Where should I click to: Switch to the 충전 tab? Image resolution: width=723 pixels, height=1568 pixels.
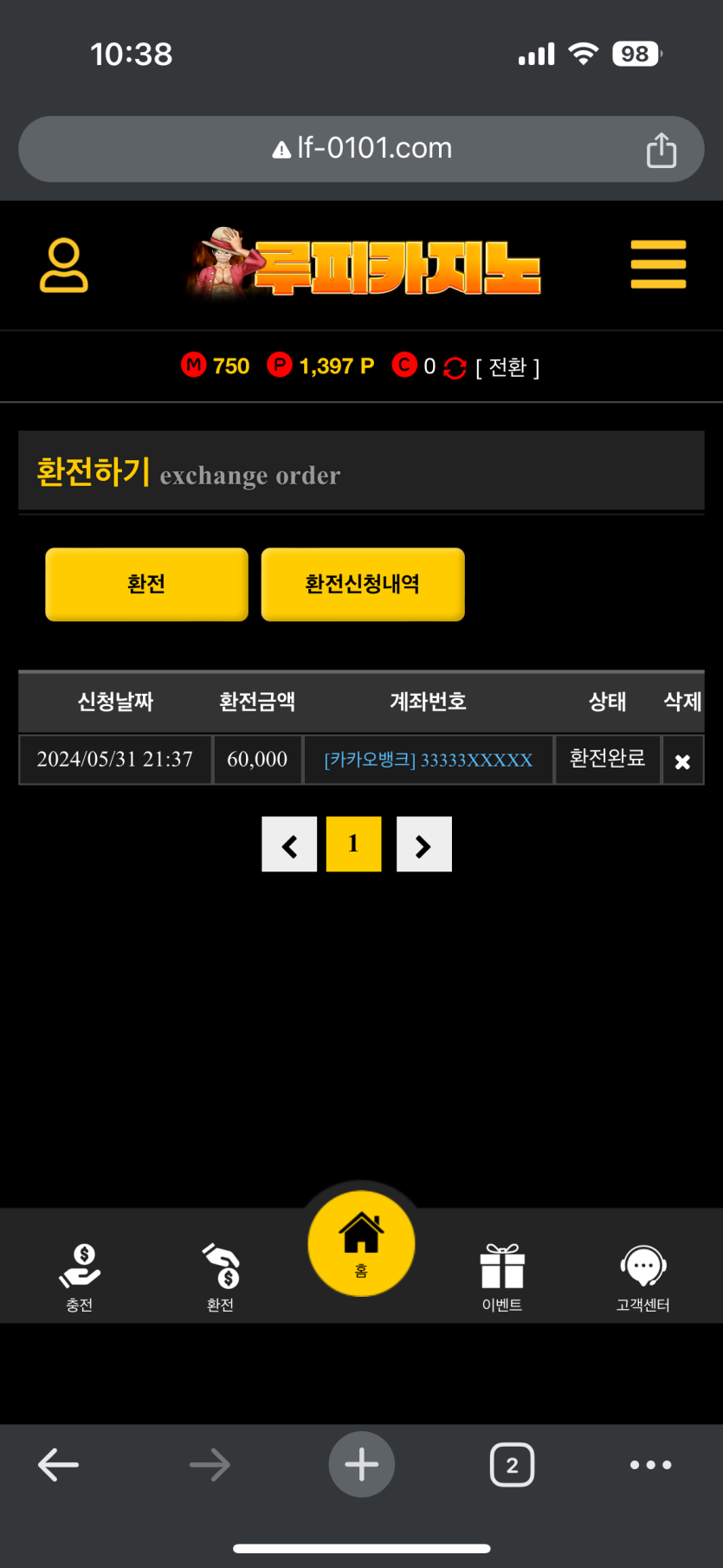[80, 1277]
